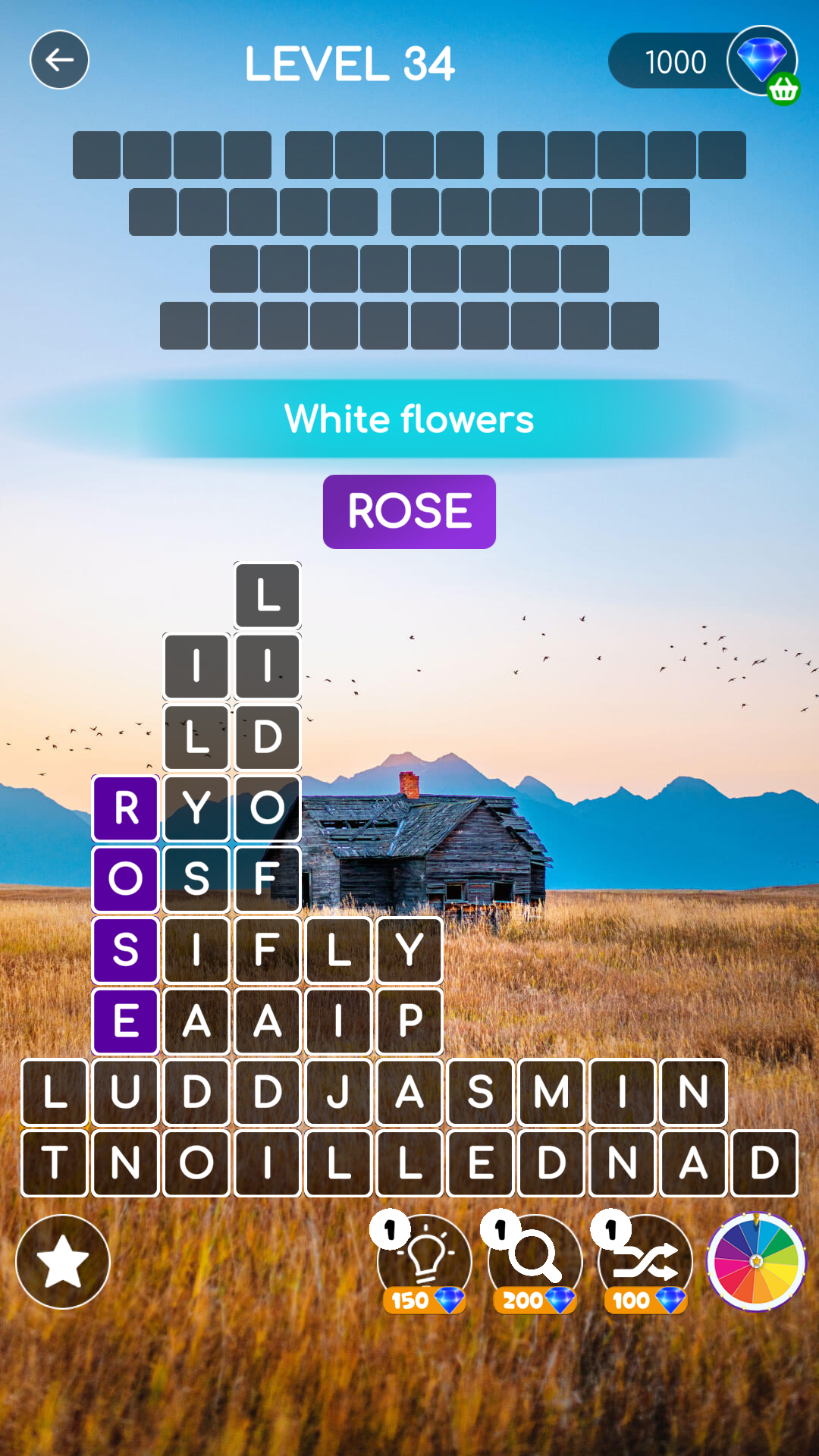
Task: Tap the highlighted letter R tile
Action: pos(125,808)
